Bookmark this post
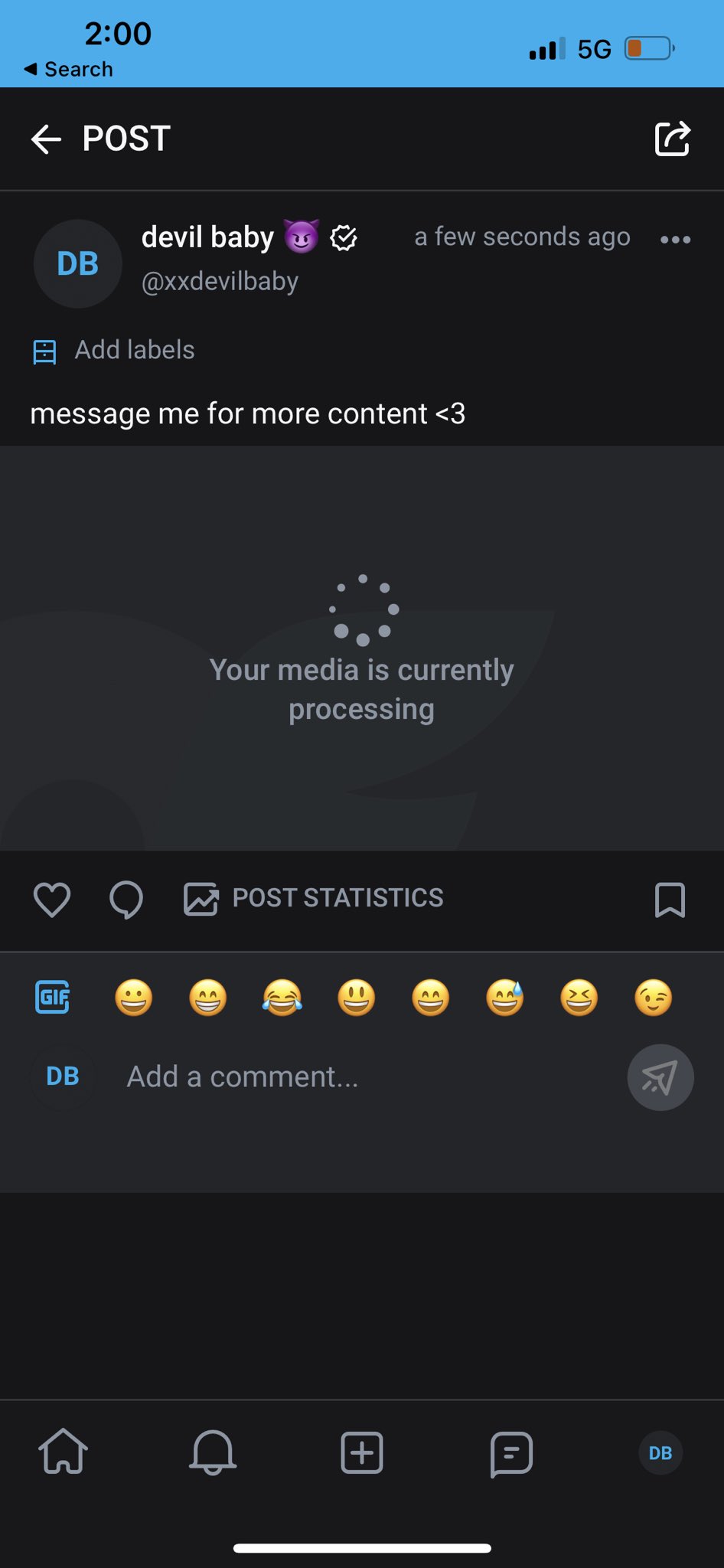Screen dimensions: 724x1568 (x=670, y=900)
